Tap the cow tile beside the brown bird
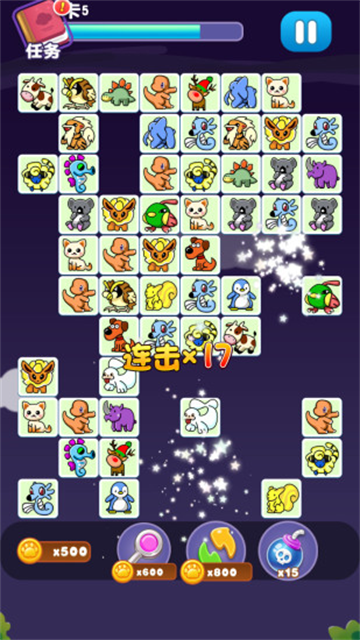The image size is (360, 640). click(38, 93)
